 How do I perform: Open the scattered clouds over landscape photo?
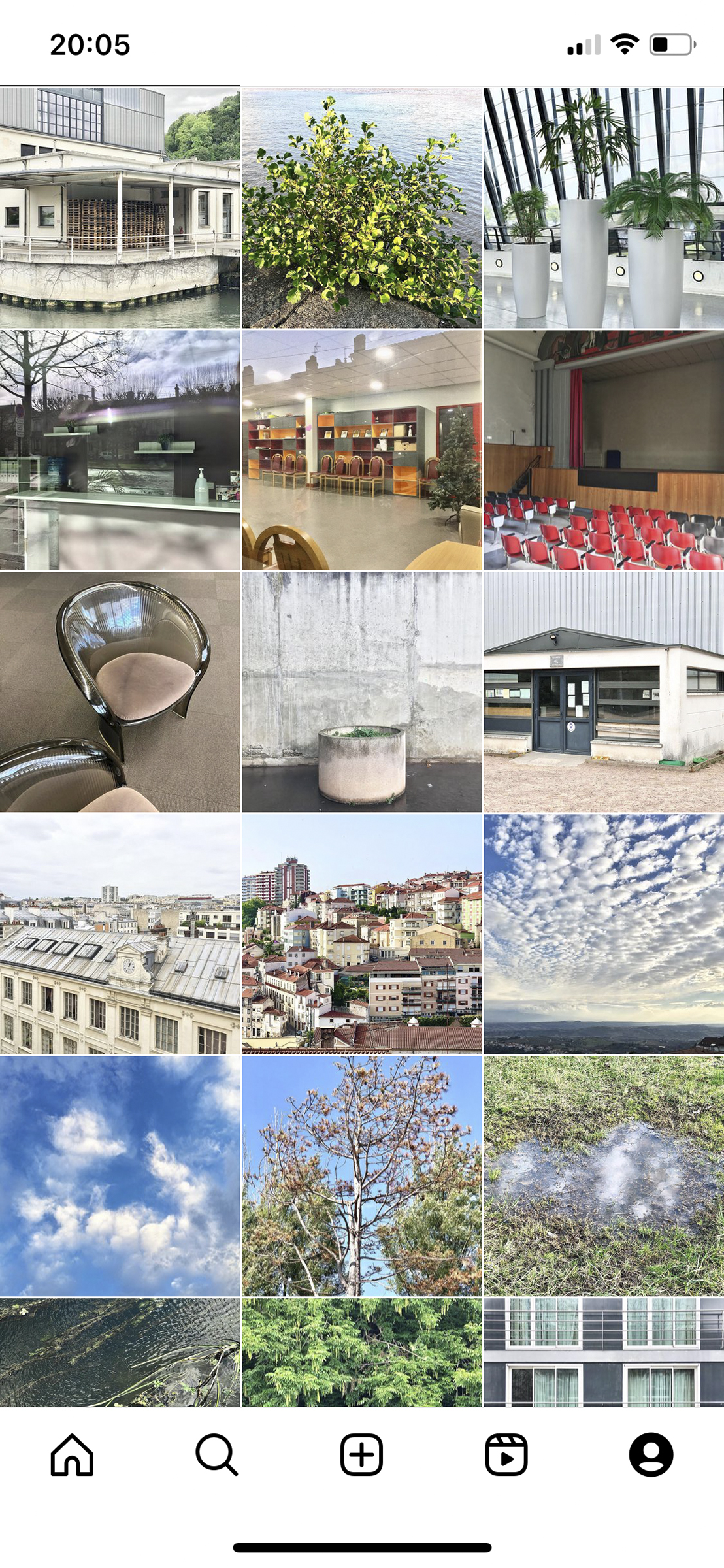[604, 934]
